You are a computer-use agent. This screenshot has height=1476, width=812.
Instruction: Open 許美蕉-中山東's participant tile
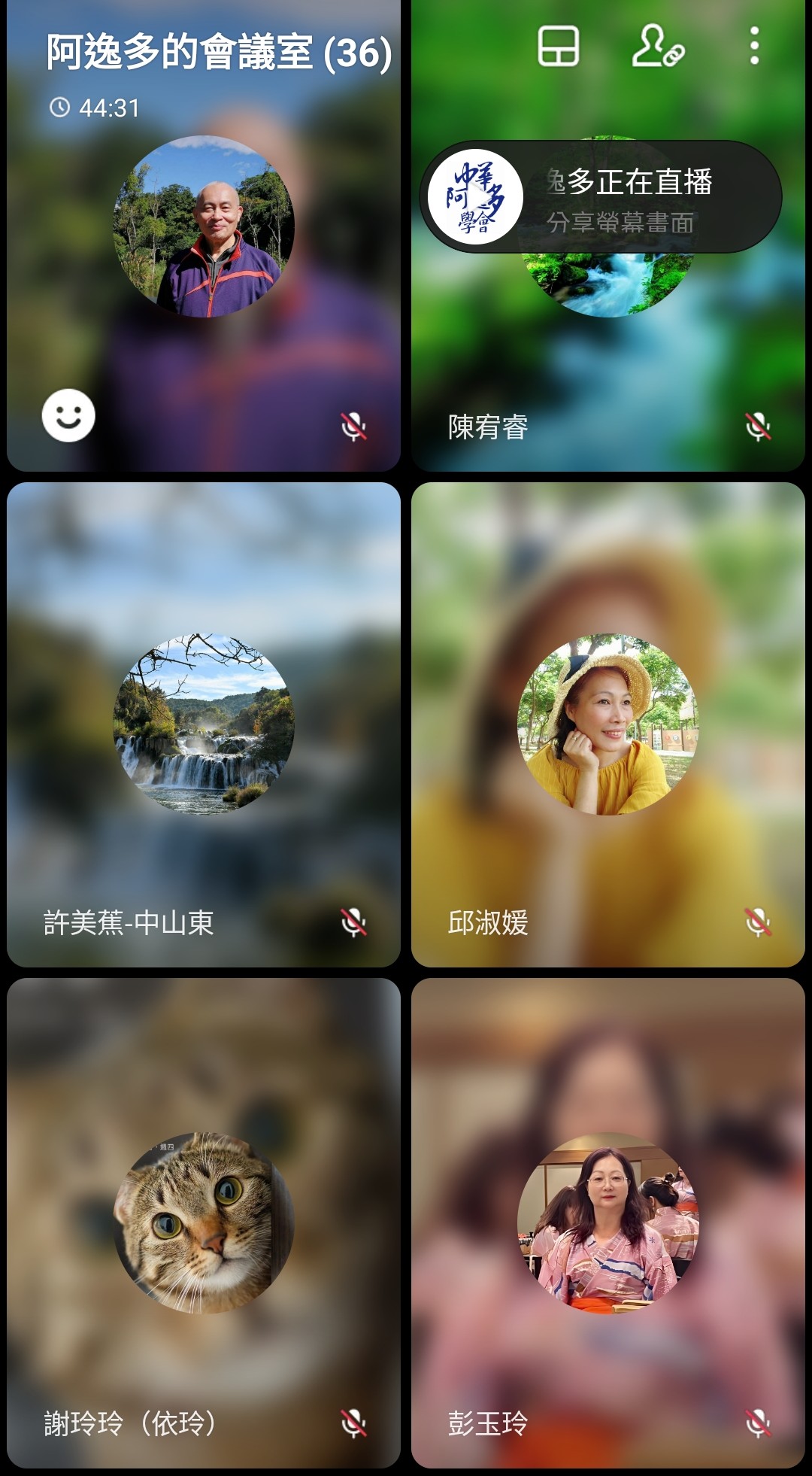[203, 724]
